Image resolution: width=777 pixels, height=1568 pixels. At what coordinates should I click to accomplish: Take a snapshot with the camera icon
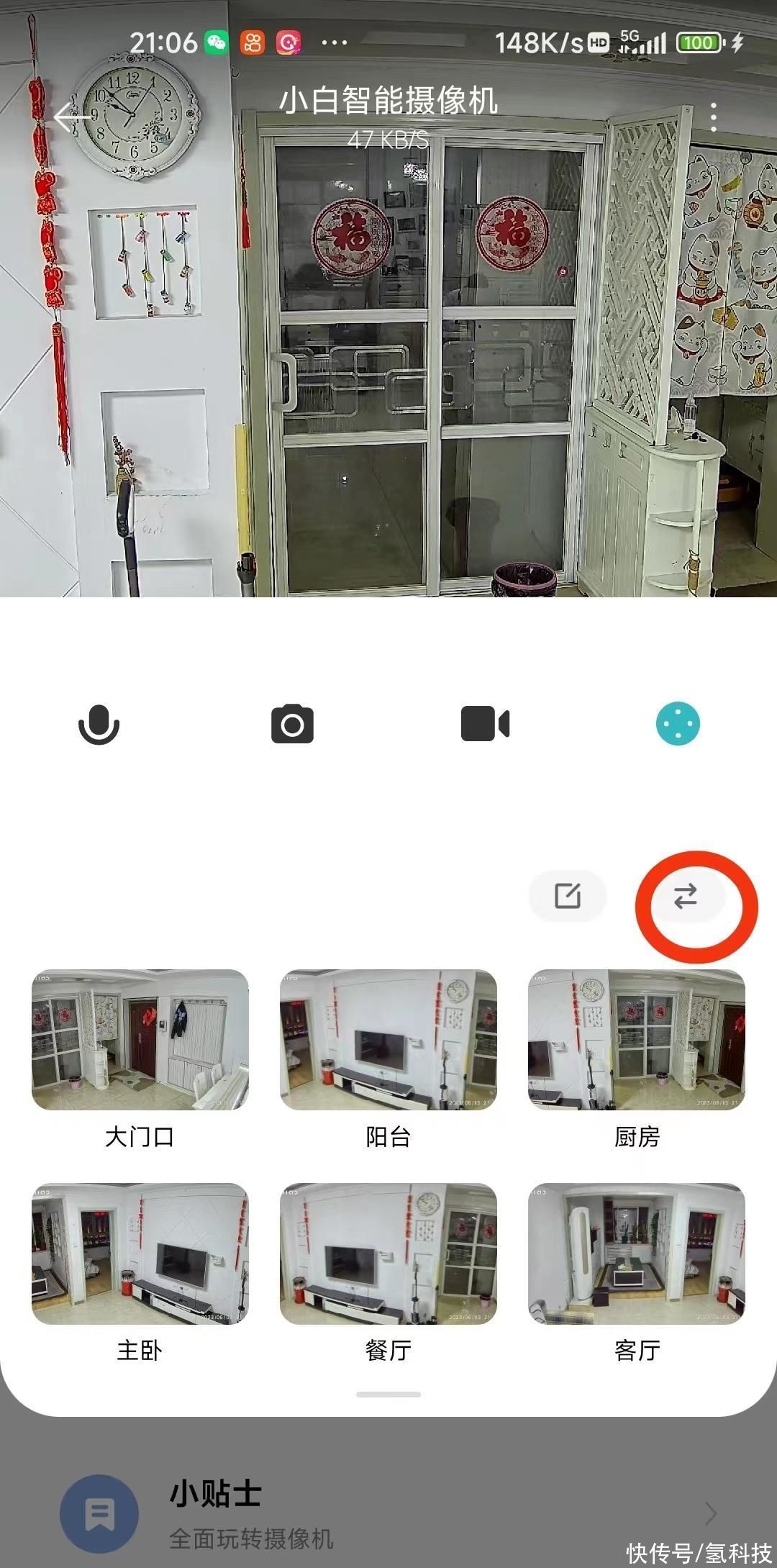point(292,724)
